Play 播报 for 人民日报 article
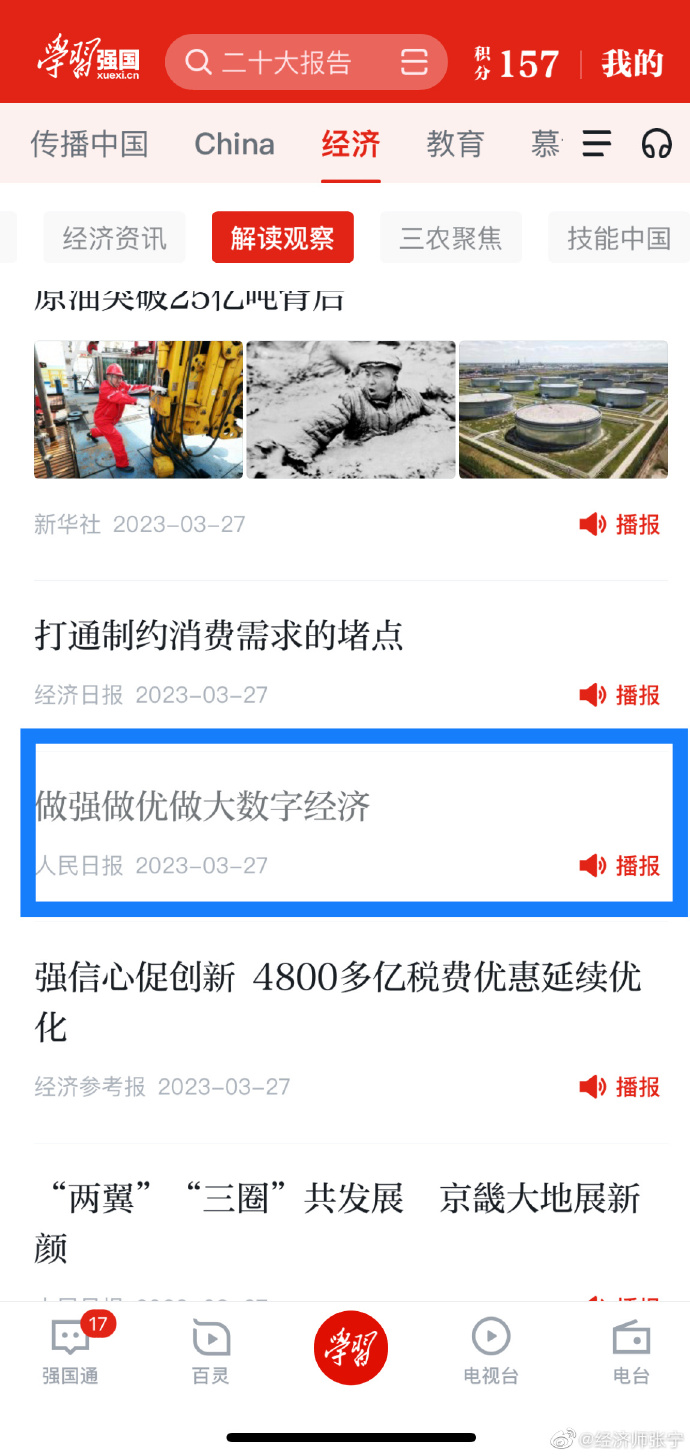 (x=620, y=865)
